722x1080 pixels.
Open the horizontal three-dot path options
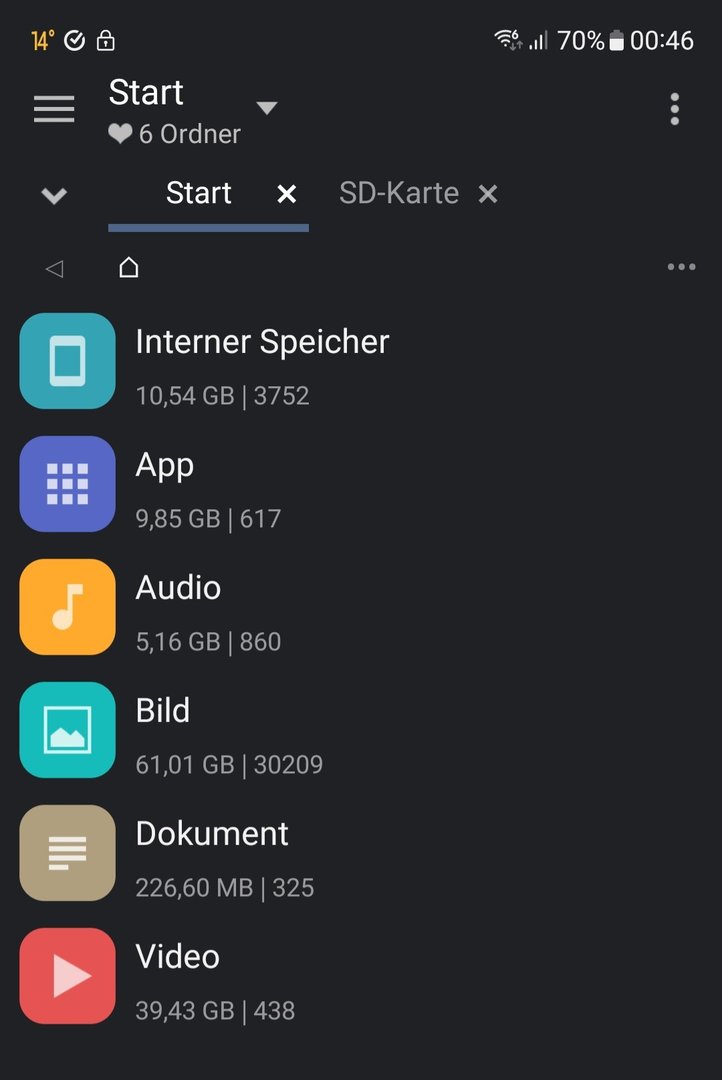[x=681, y=267]
